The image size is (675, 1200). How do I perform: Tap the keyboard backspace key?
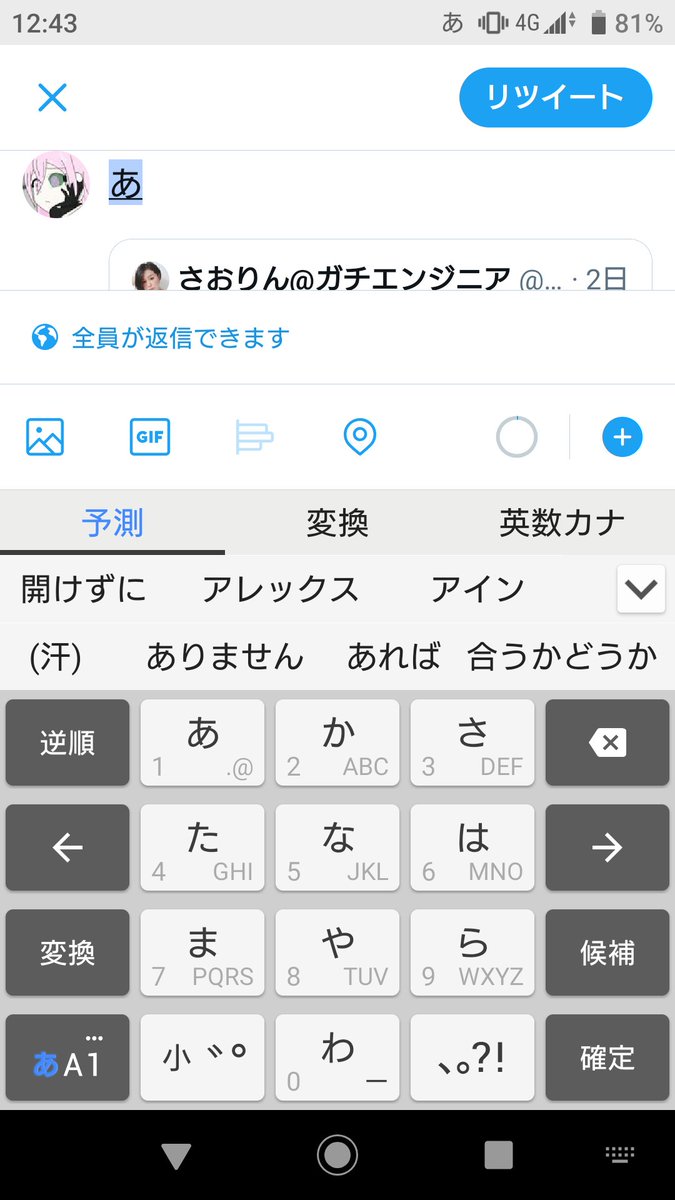pos(607,743)
